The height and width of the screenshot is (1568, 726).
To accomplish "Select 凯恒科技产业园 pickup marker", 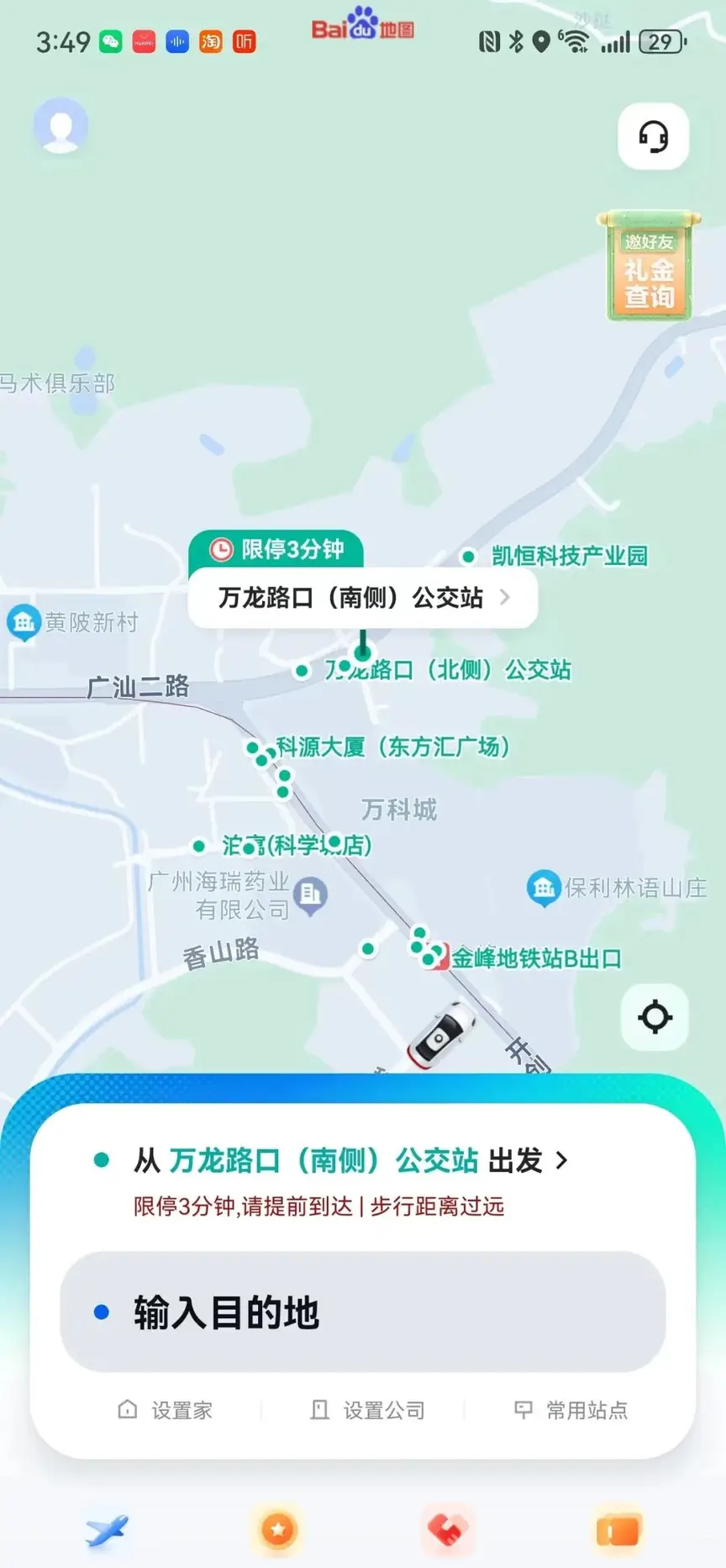I will (469, 556).
